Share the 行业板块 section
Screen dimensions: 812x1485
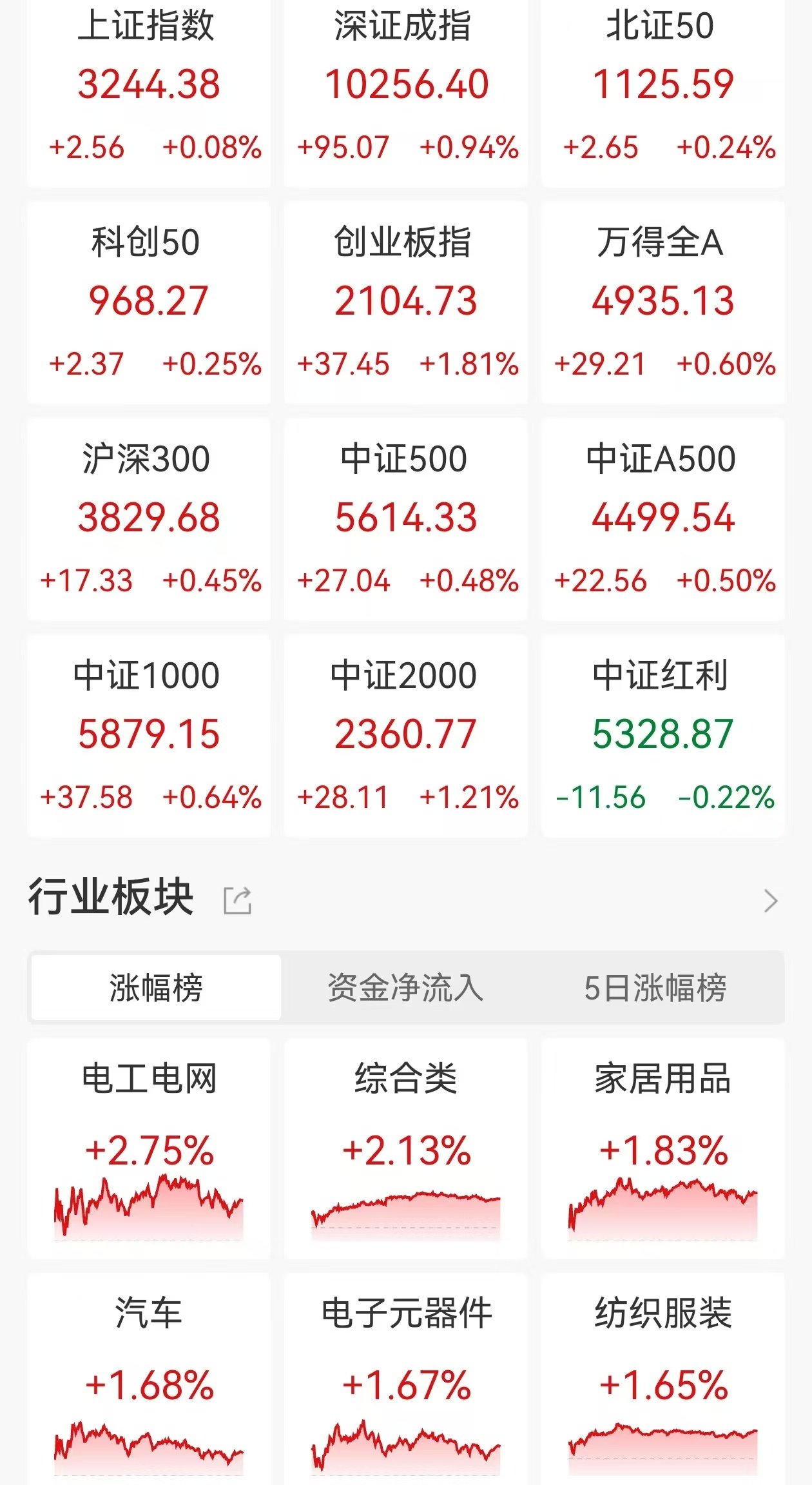point(237,900)
